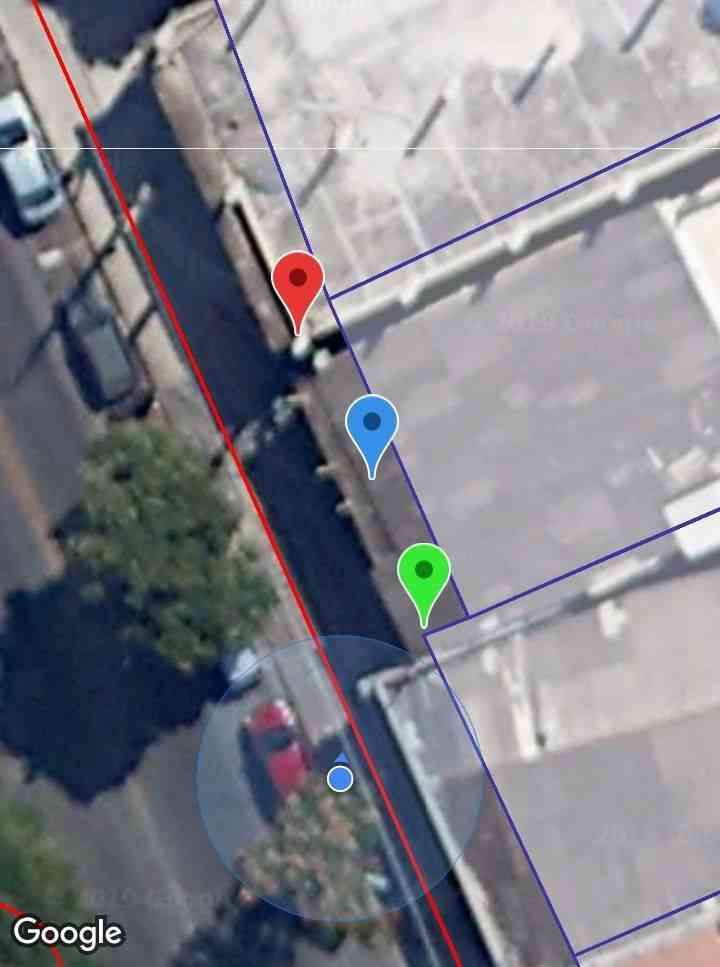Open the green map marker pin
The image size is (720, 967).
coord(424,573)
